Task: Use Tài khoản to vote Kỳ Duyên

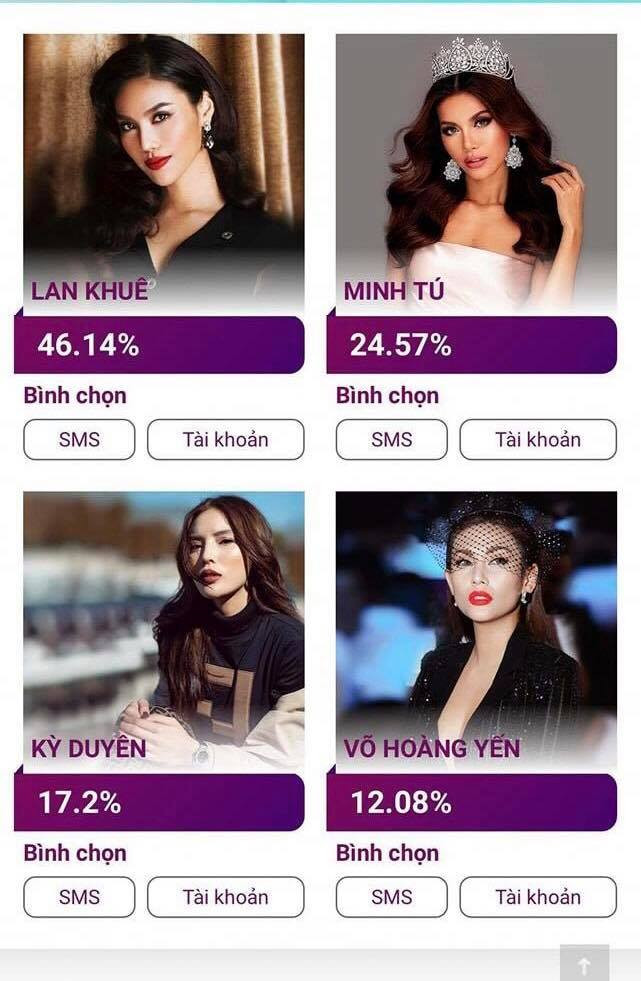Action: (225, 897)
